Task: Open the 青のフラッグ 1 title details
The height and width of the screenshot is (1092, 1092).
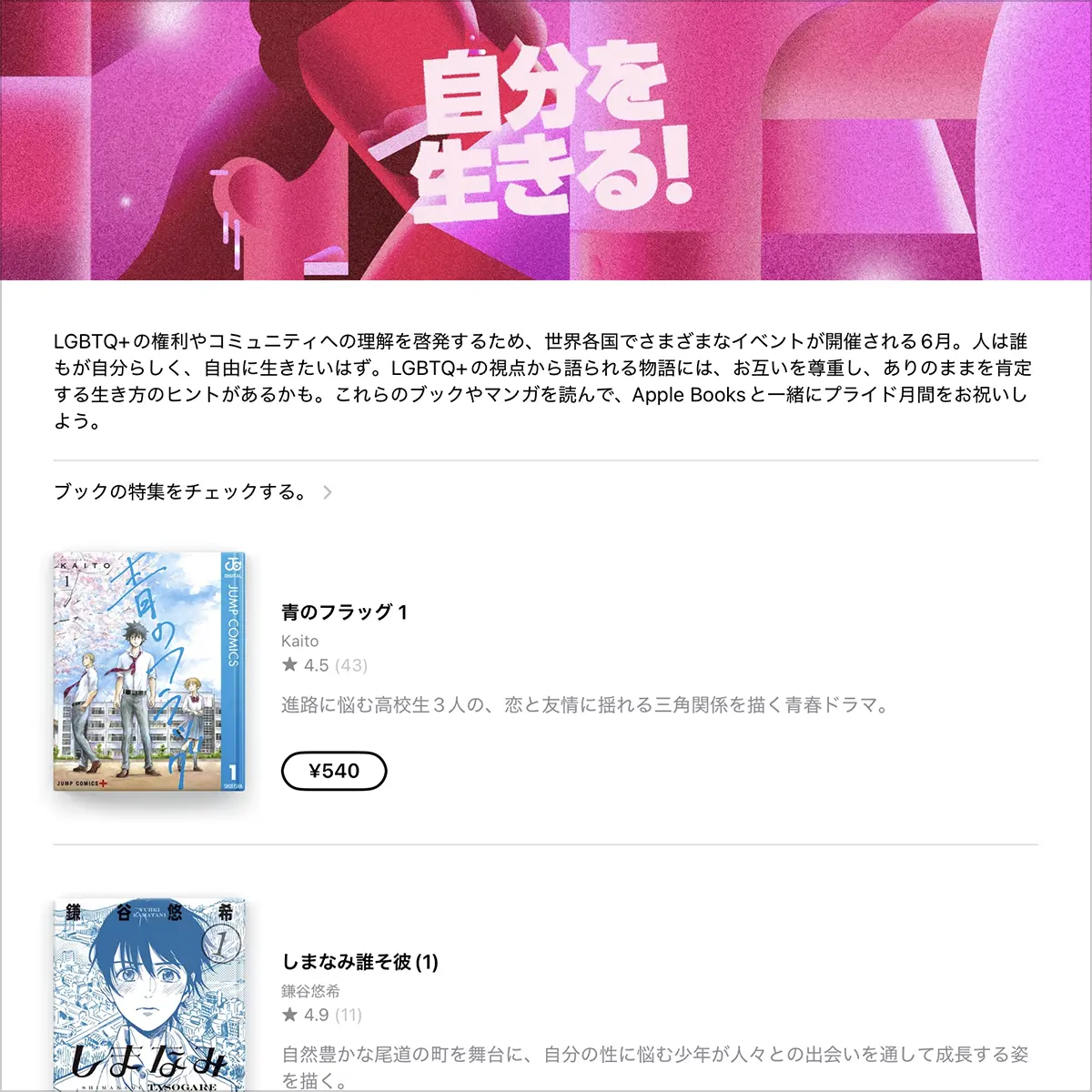Action: [344, 612]
